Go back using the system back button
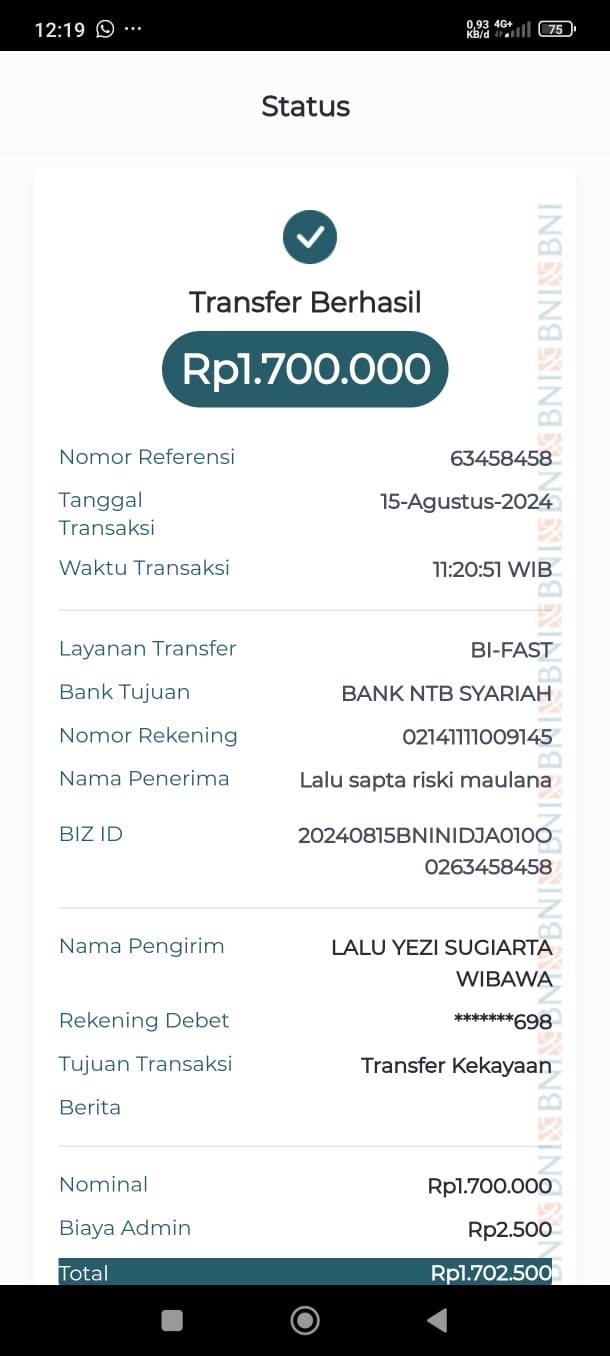 [x=437, y=1321]
